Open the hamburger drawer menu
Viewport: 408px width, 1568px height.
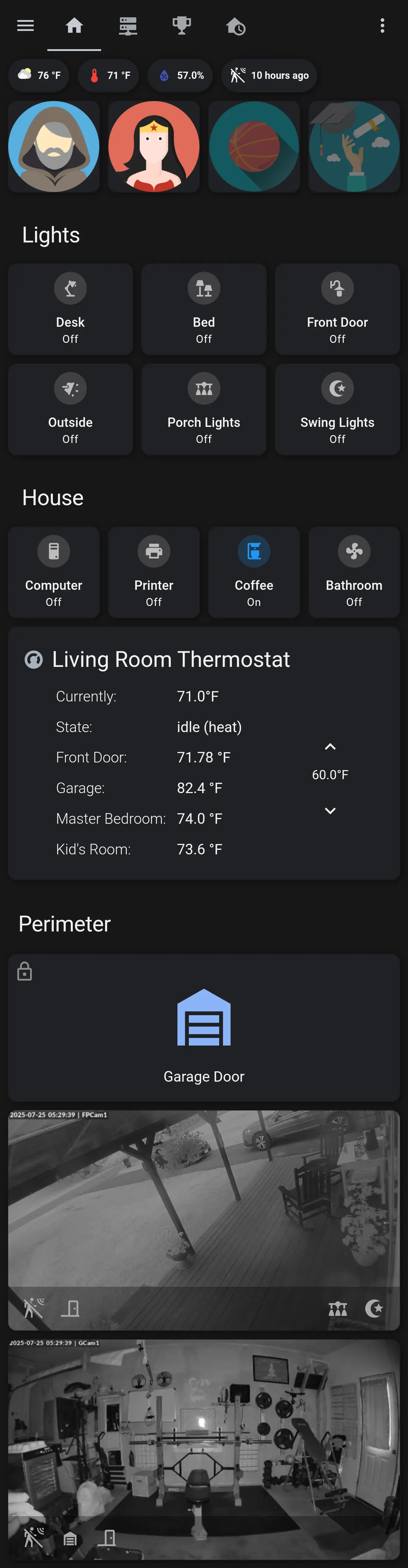click(x=25, y=25)
